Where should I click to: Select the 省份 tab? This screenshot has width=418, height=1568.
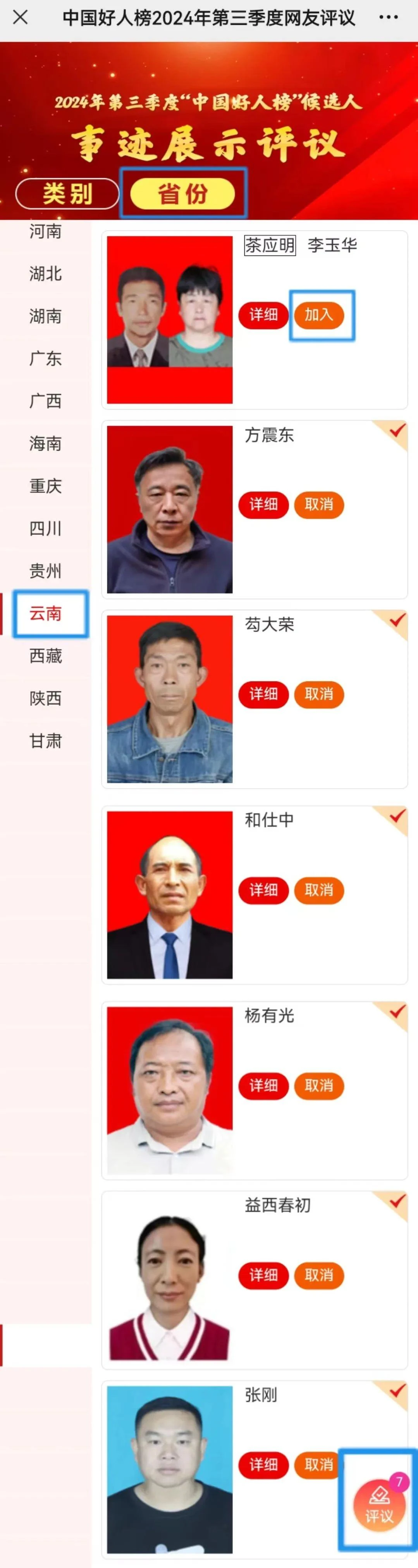[x=182, y=194]
